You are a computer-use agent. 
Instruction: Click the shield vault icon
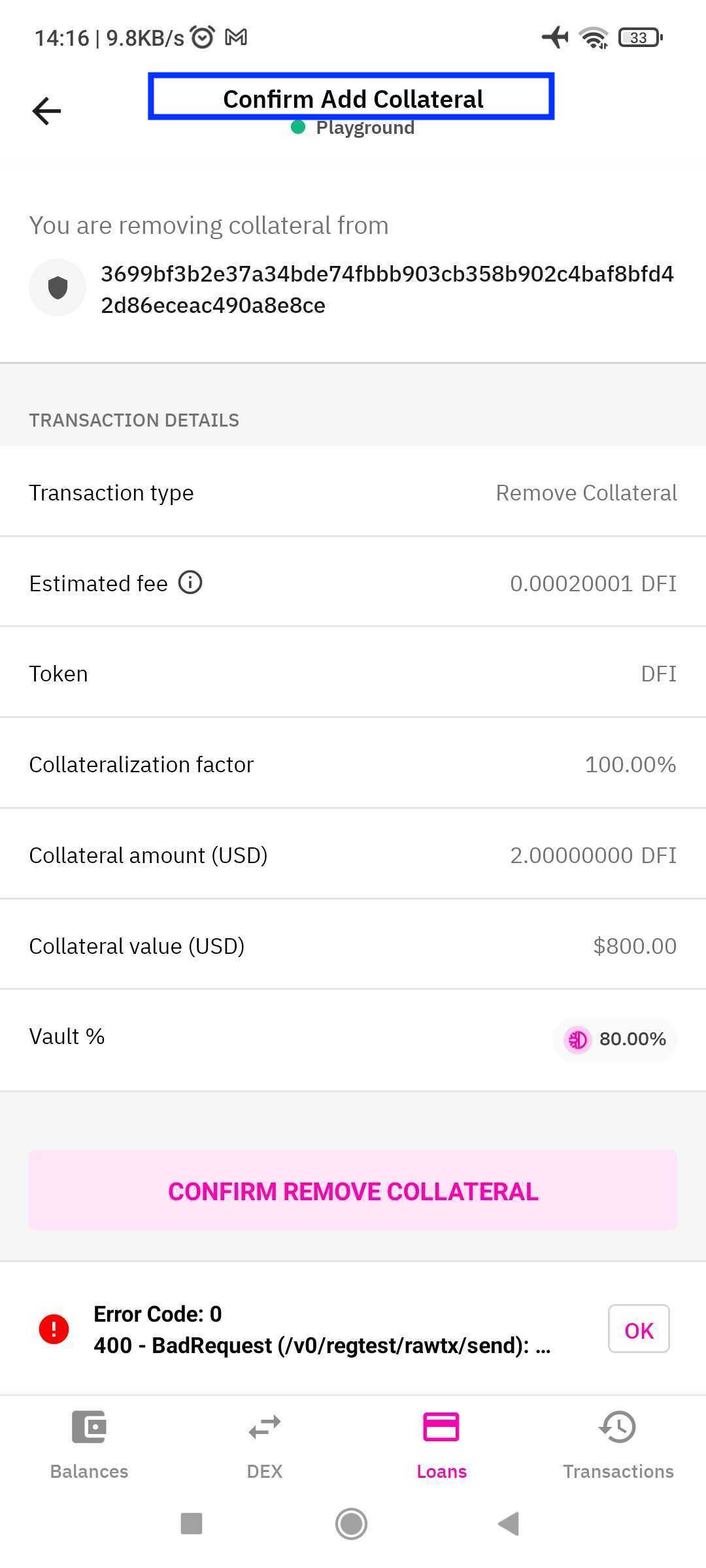(x=58, y=287)
